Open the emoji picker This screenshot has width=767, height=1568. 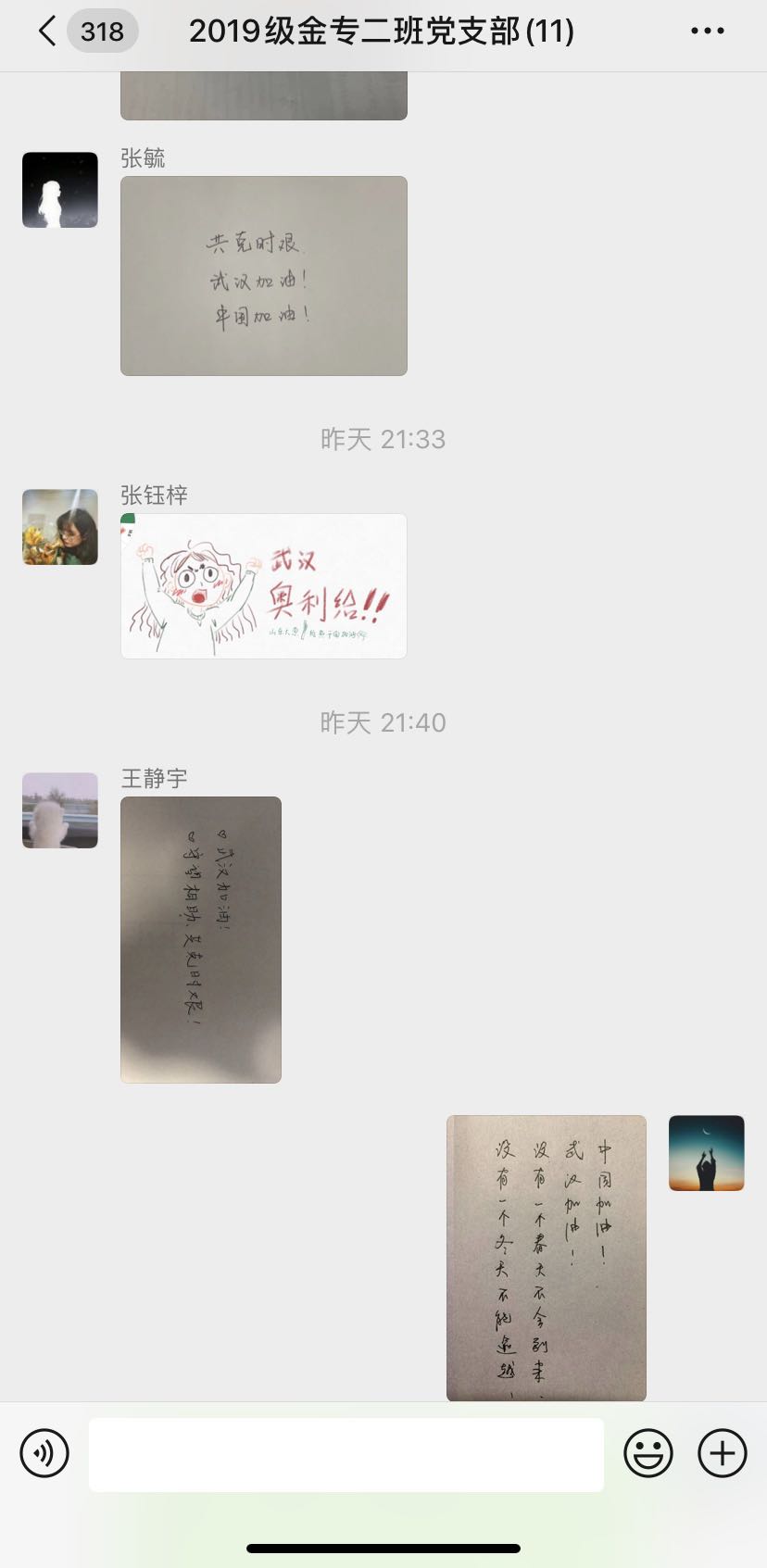point(648,1452)
